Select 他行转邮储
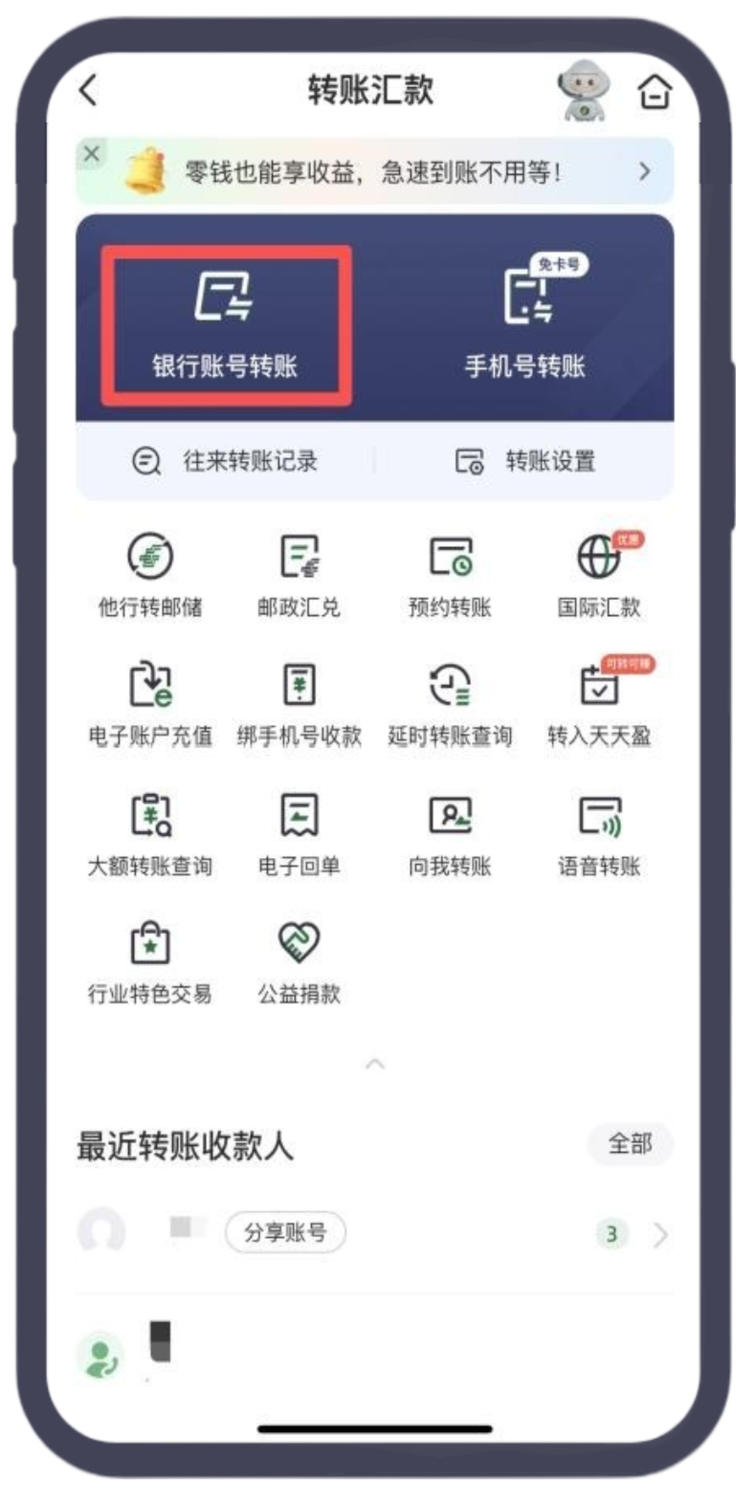Screen dimensions: 754x1500 click(x=150, y=575)
